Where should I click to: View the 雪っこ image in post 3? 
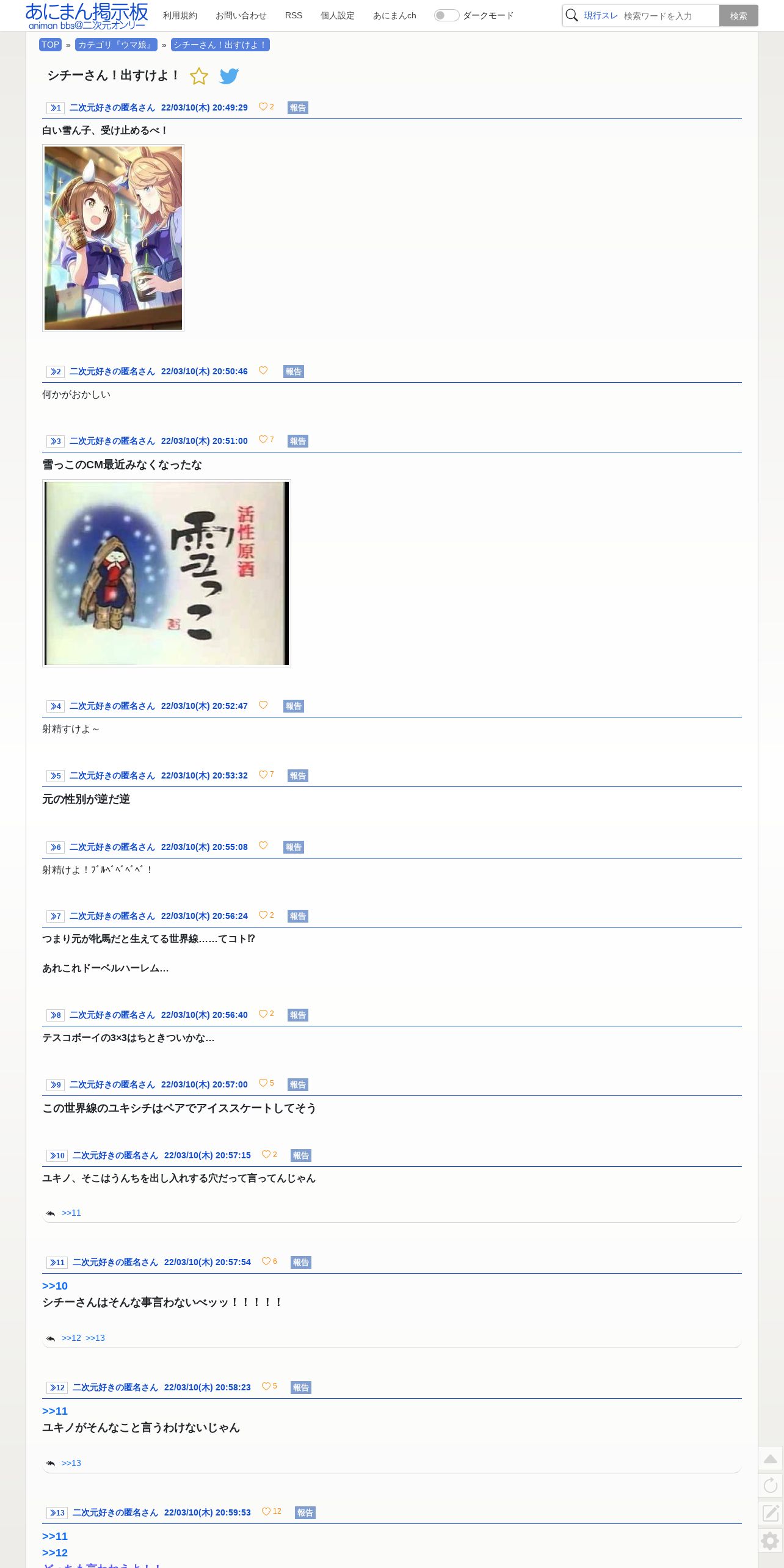[167, 573]
